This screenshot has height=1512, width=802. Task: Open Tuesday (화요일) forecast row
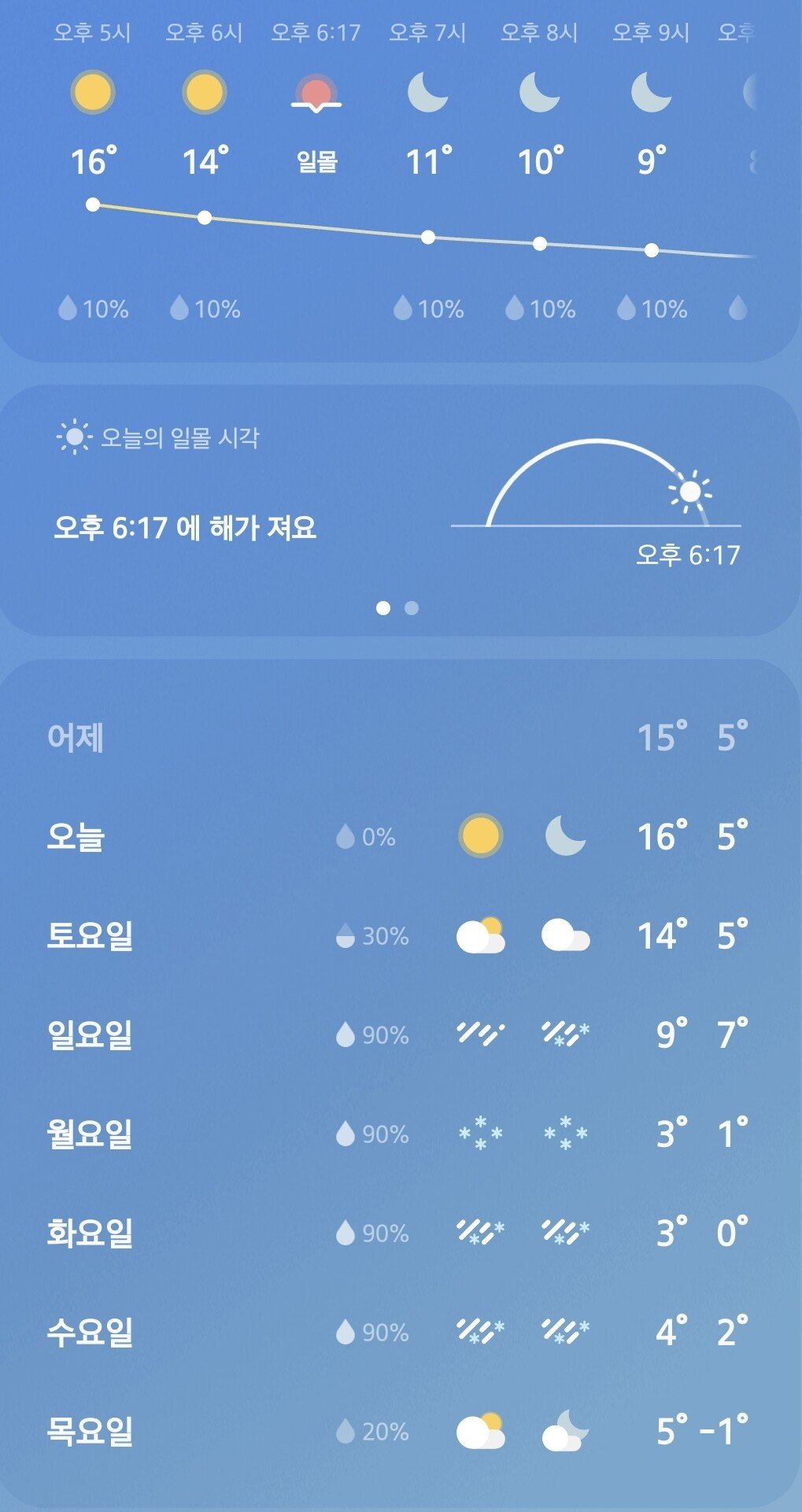(400, 1233)
